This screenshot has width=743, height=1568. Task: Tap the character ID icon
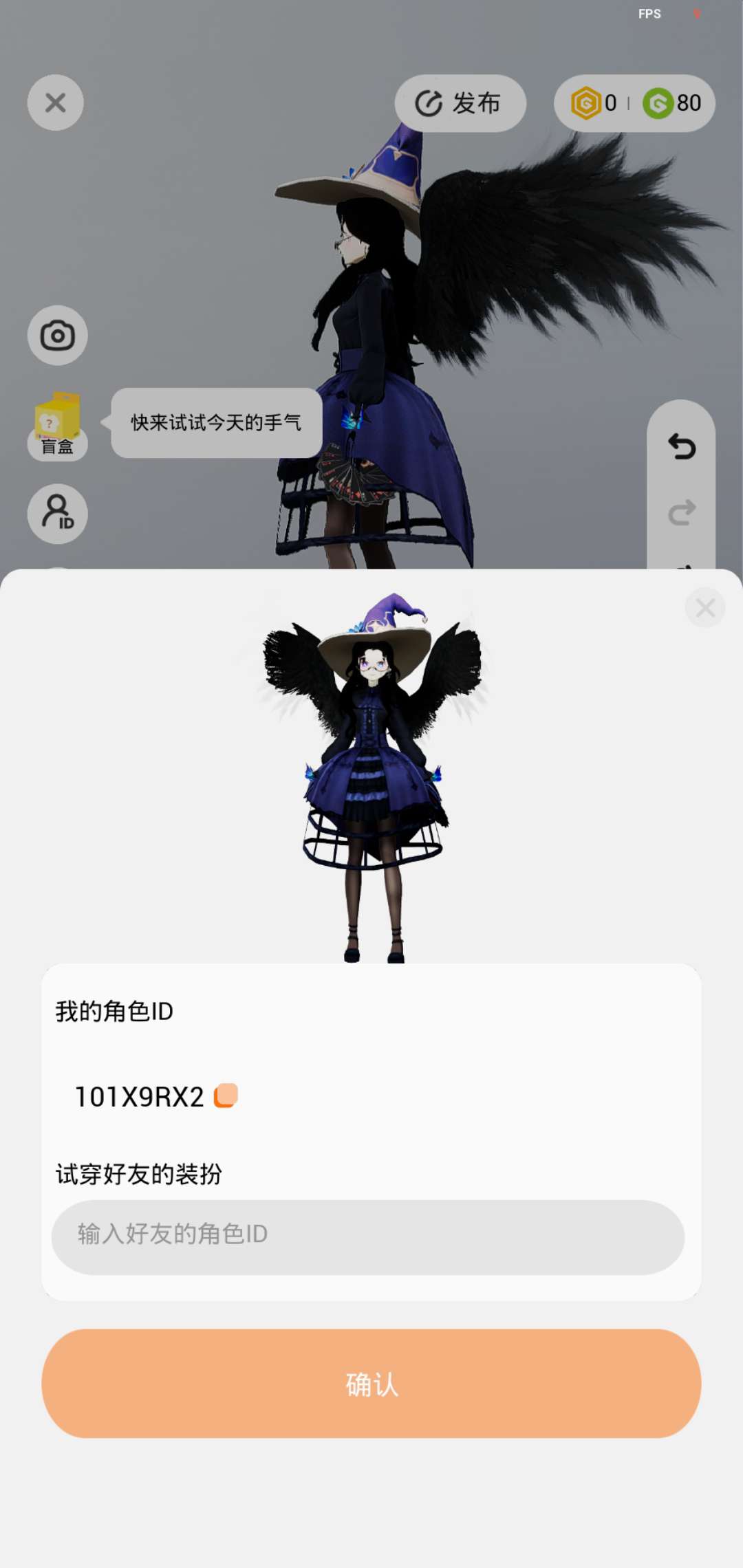pos(57,514)
